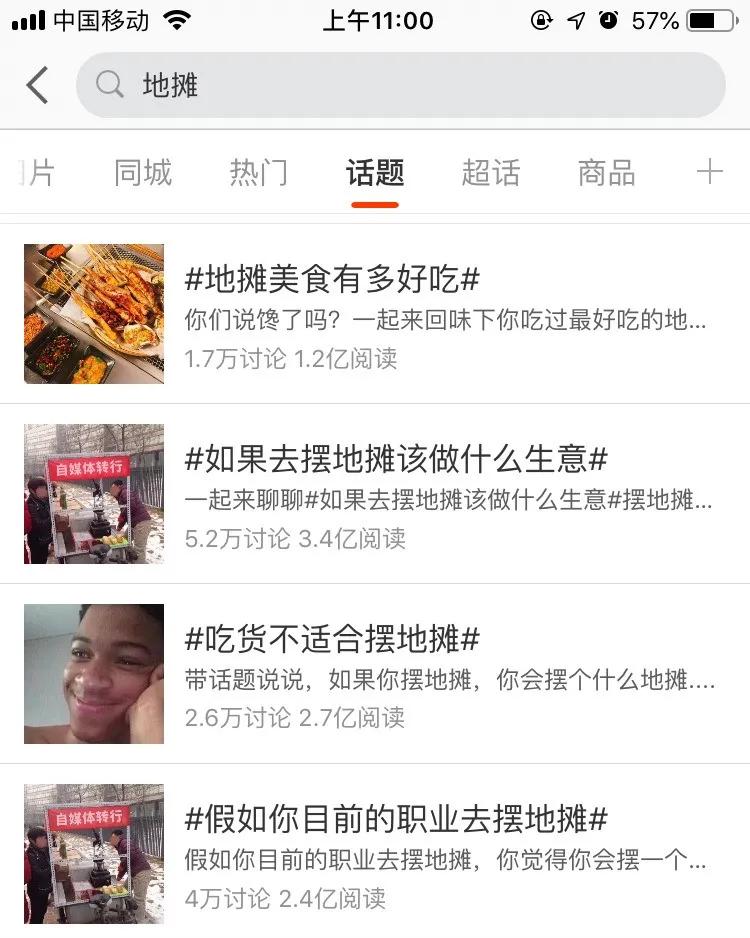Tap the magnifier icon in the search bar
The height and width of the screenshot is (938, 750).
110,85
